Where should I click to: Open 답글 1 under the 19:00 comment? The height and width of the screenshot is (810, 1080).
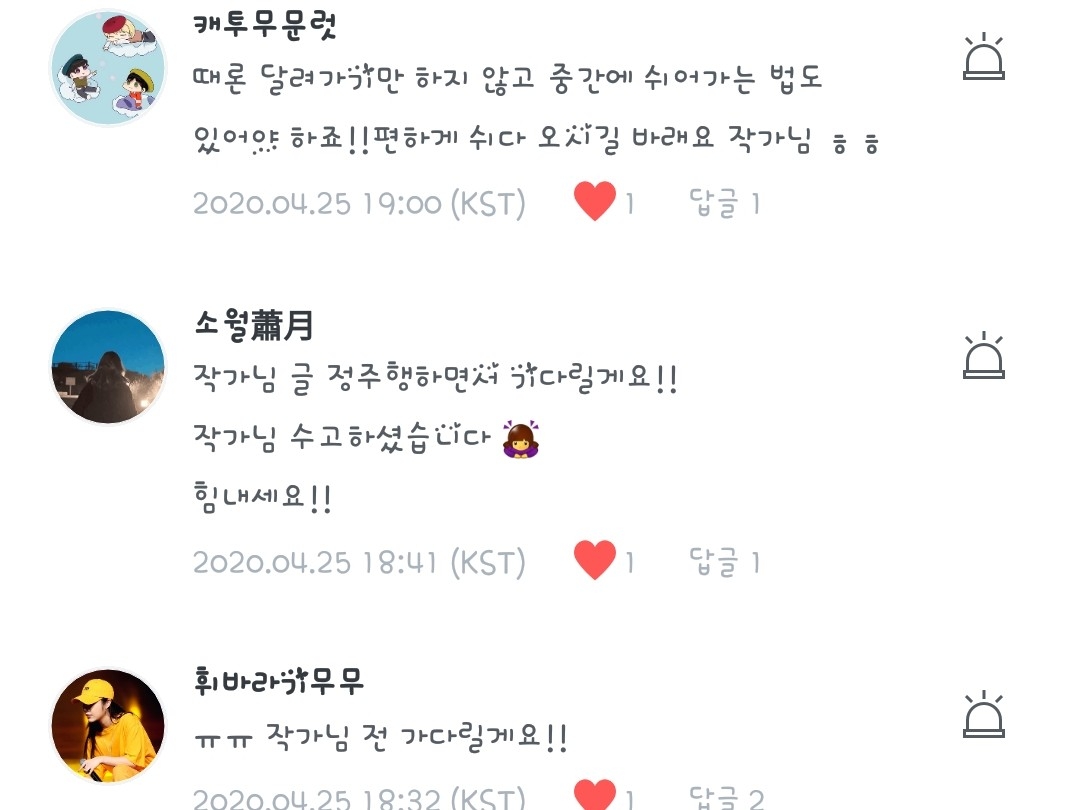point(725,203)
